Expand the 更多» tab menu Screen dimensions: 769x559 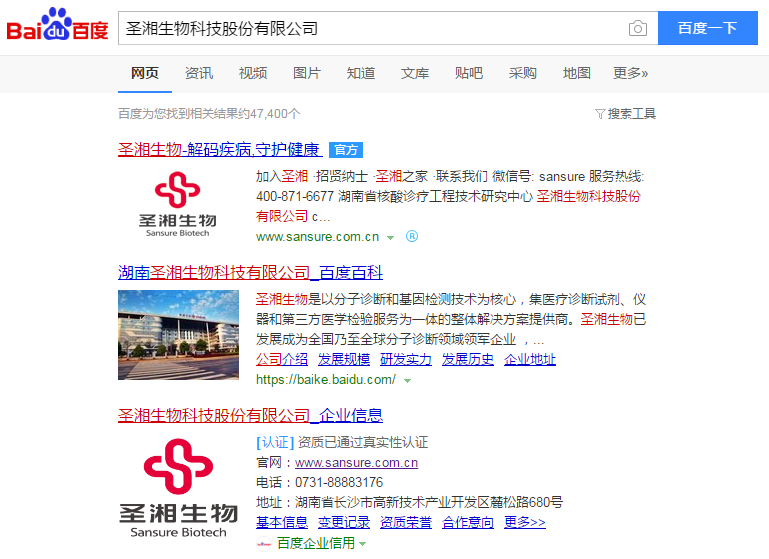pos(630,73)
